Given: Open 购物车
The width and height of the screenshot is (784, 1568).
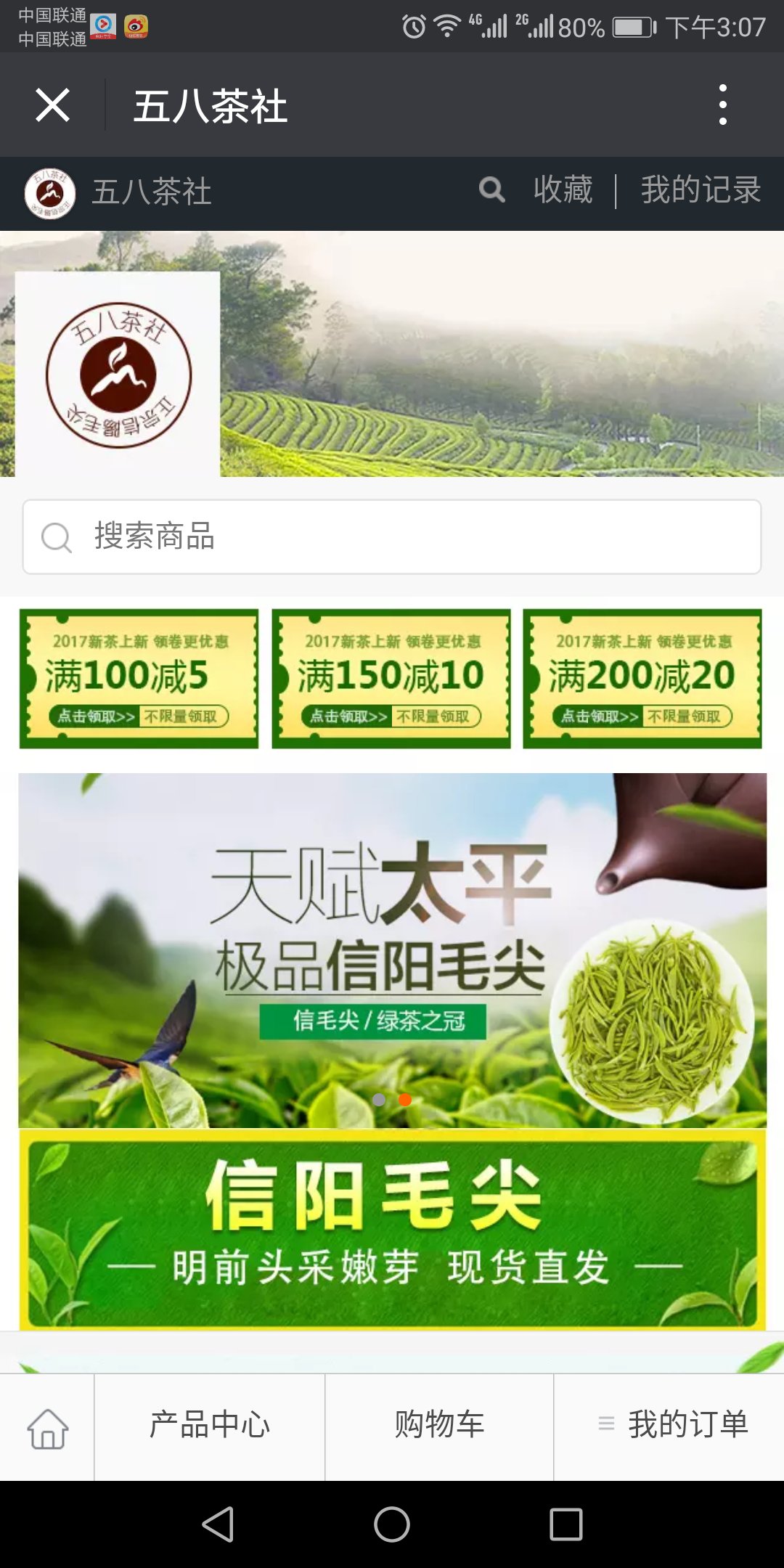Looking at the screenshot, I should click(x=439, y=1425).
